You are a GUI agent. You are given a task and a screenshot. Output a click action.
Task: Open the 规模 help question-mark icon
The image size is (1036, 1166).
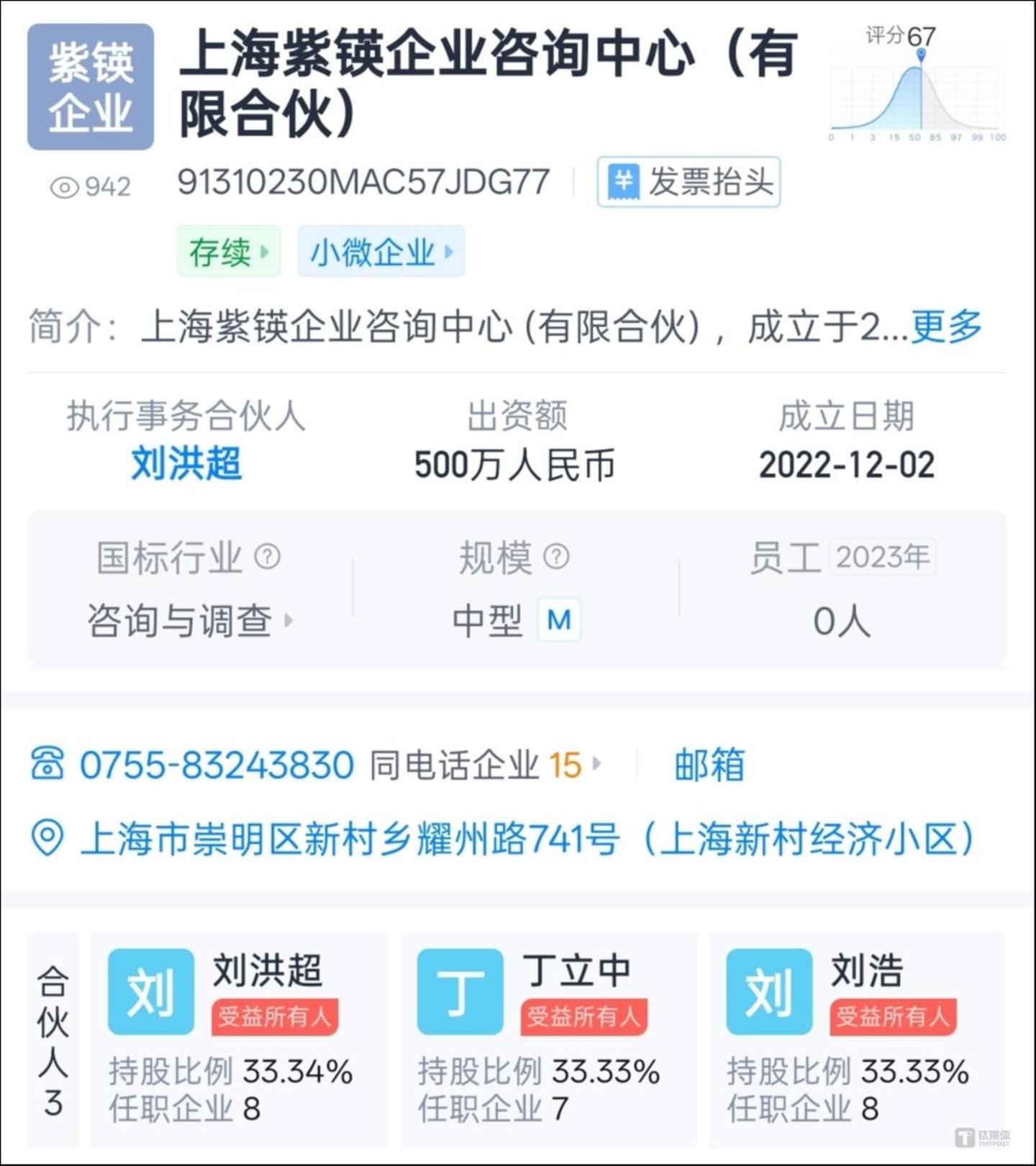click(555, 556)
